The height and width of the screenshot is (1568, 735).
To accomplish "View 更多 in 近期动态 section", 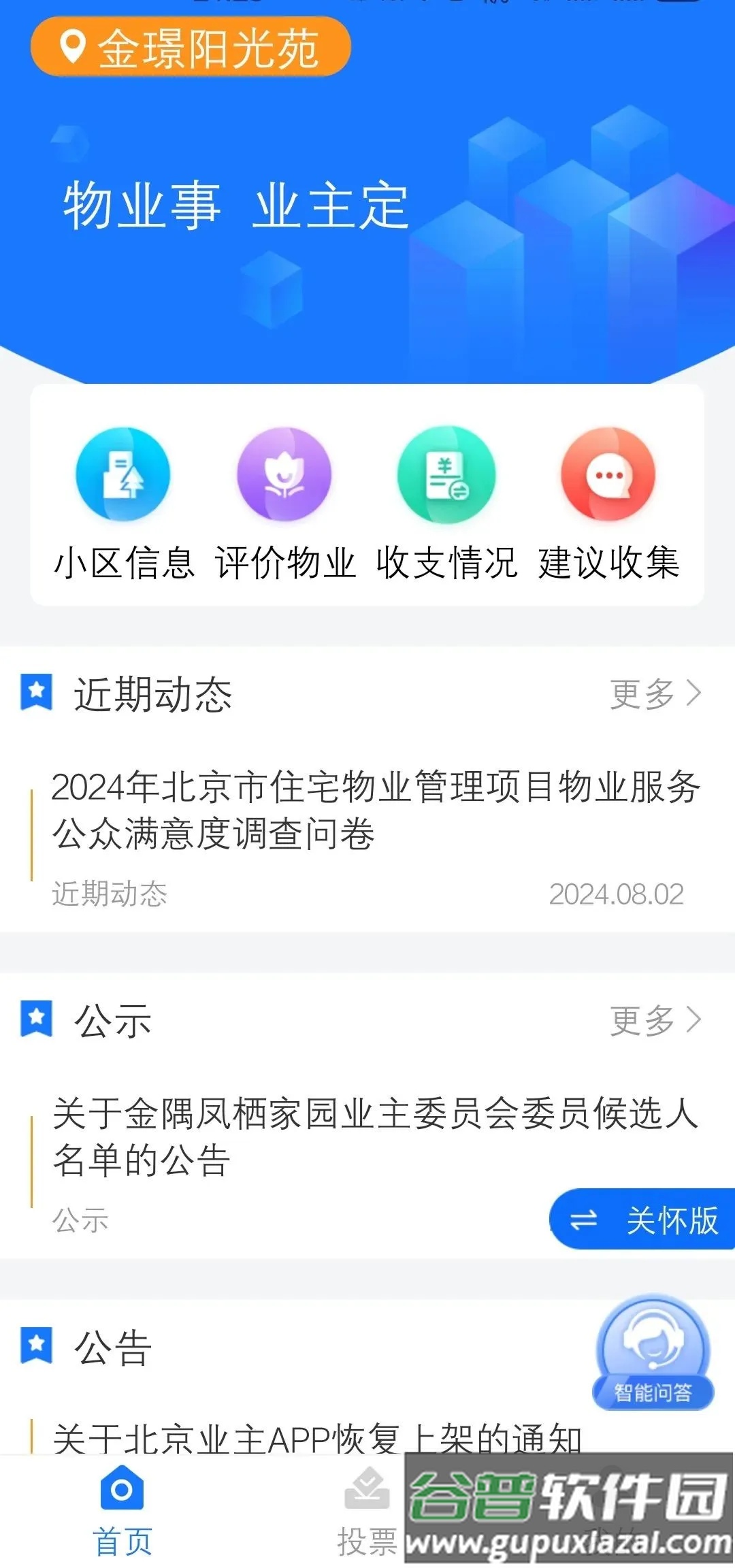I will pyautogui.click(x=655, y=694).
